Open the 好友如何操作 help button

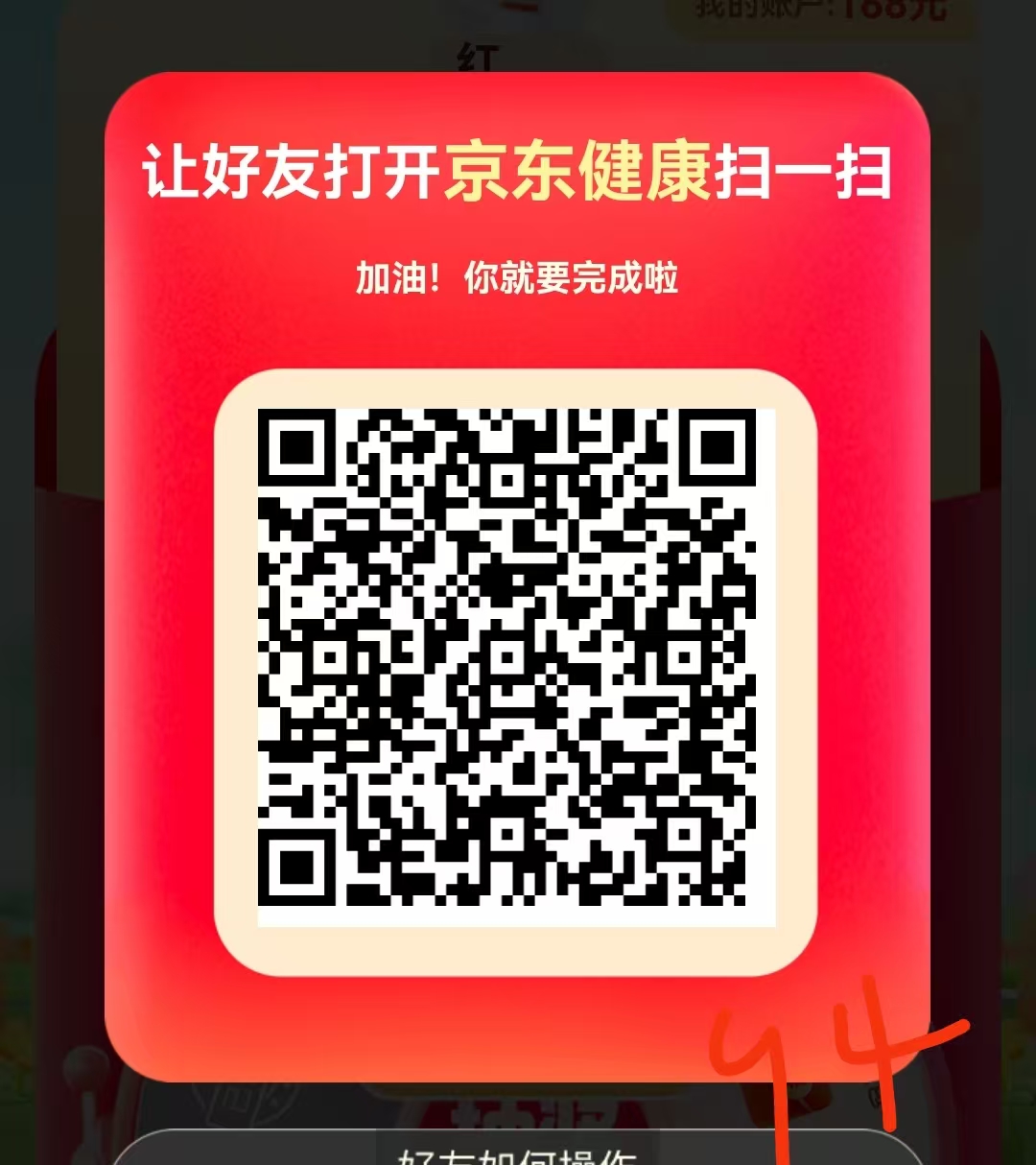[518, 1152]
